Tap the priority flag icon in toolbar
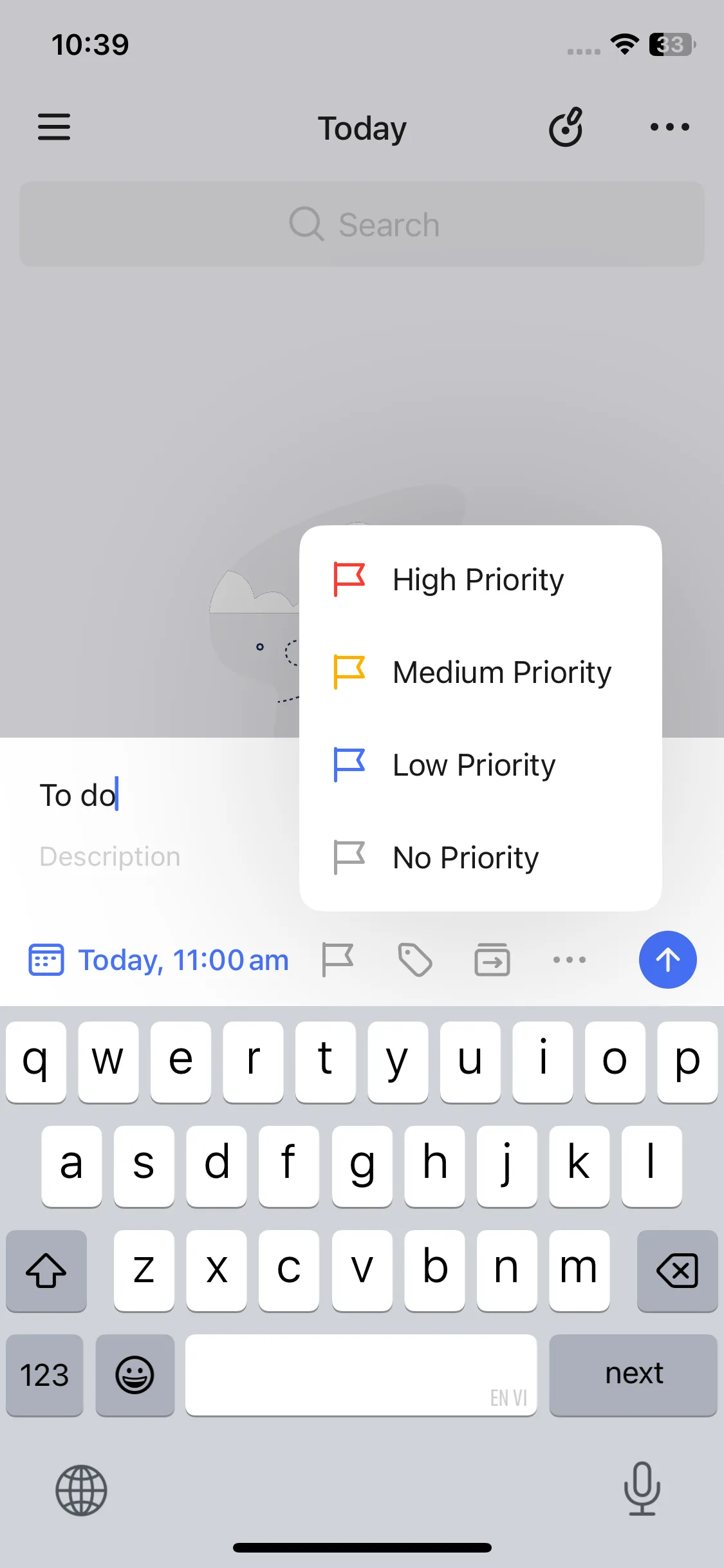 click(x=338, y=960)
